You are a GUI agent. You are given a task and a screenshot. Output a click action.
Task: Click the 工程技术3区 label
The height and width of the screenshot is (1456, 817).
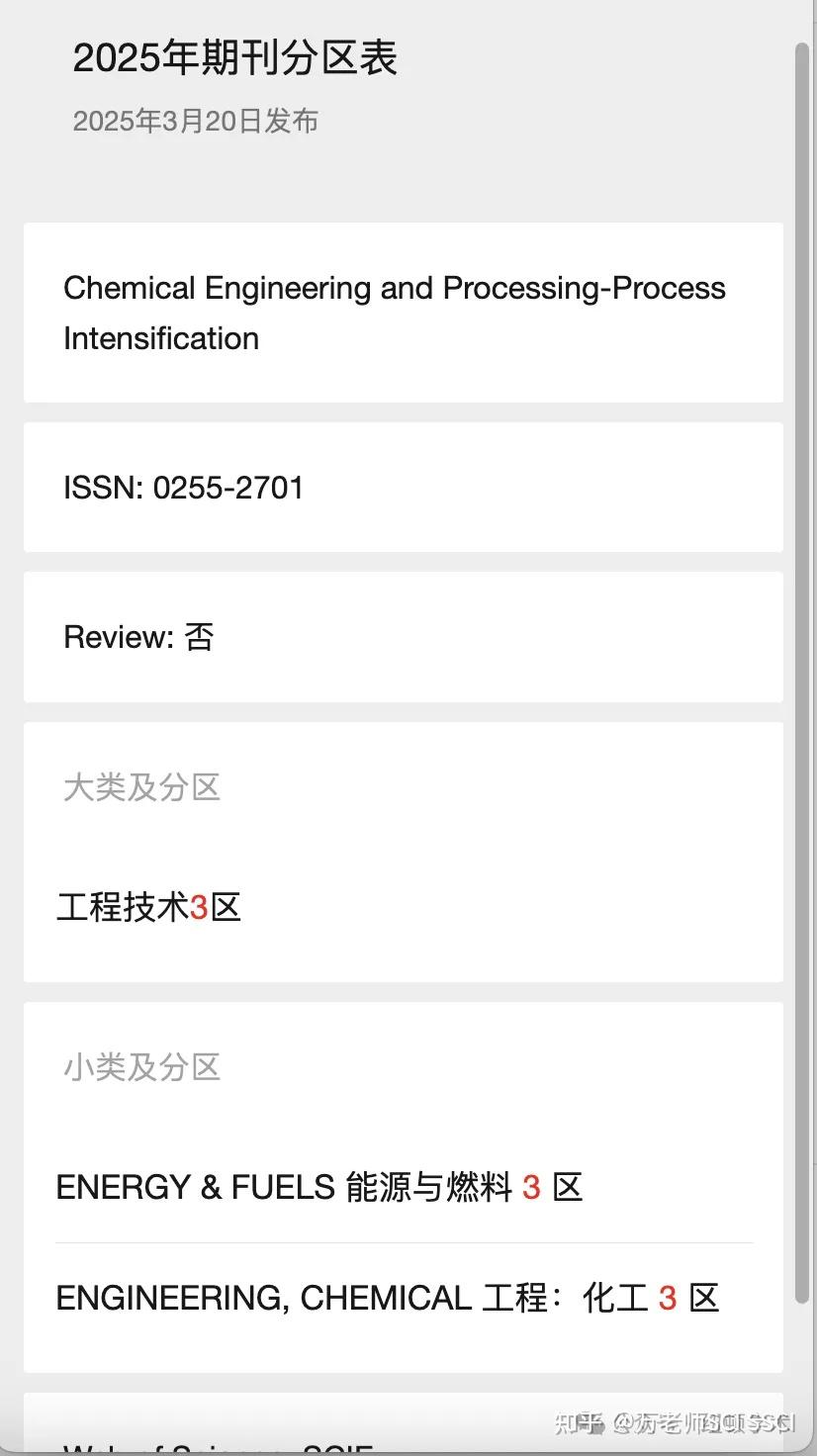coord(149,907)
